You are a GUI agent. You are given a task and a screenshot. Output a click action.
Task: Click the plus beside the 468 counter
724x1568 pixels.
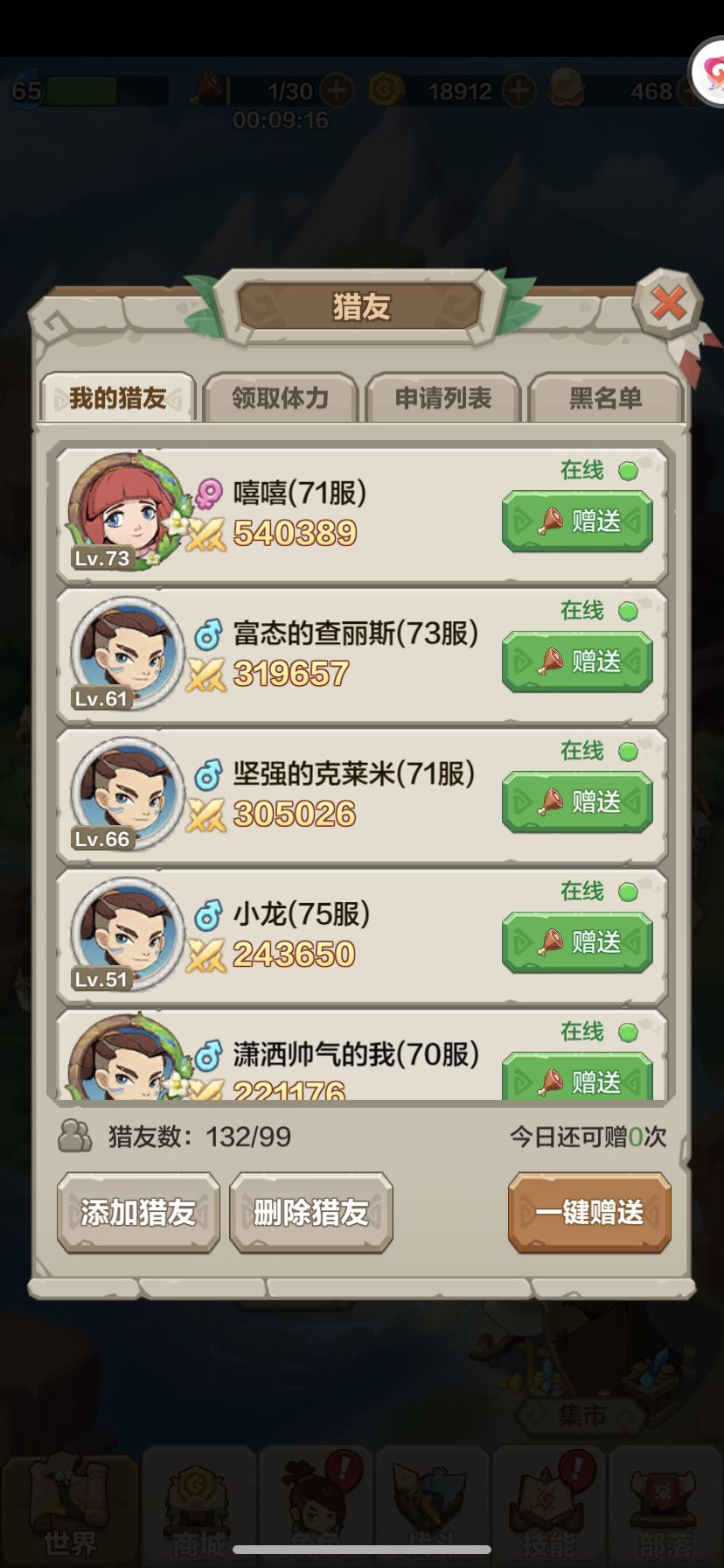point(689,90)
